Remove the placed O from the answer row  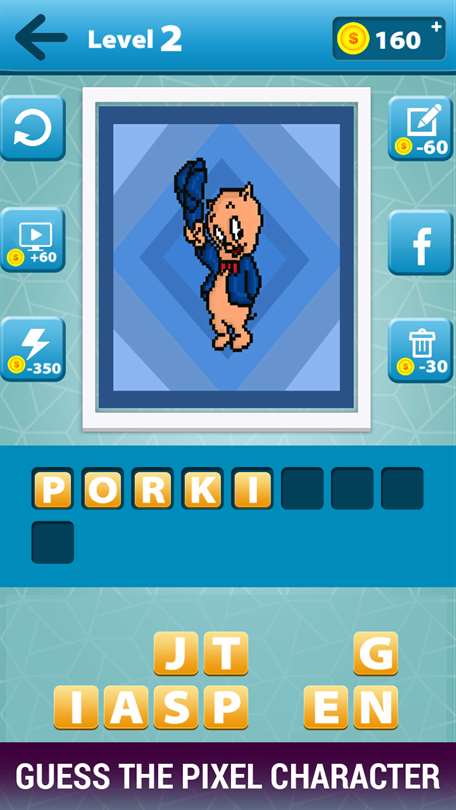(102, 488)
